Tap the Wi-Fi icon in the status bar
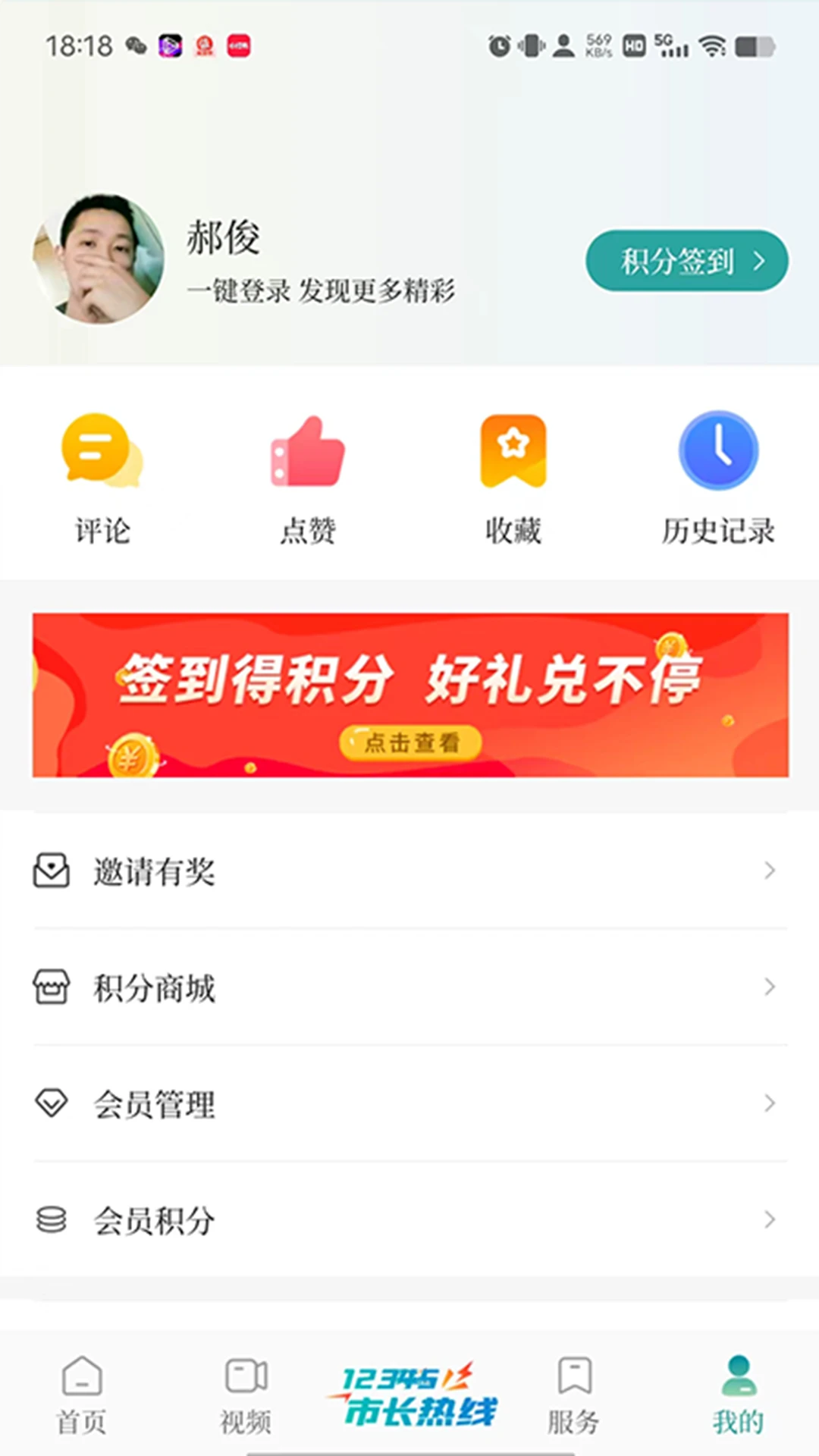Viewport: 819px width, 1456px height. 713,45
